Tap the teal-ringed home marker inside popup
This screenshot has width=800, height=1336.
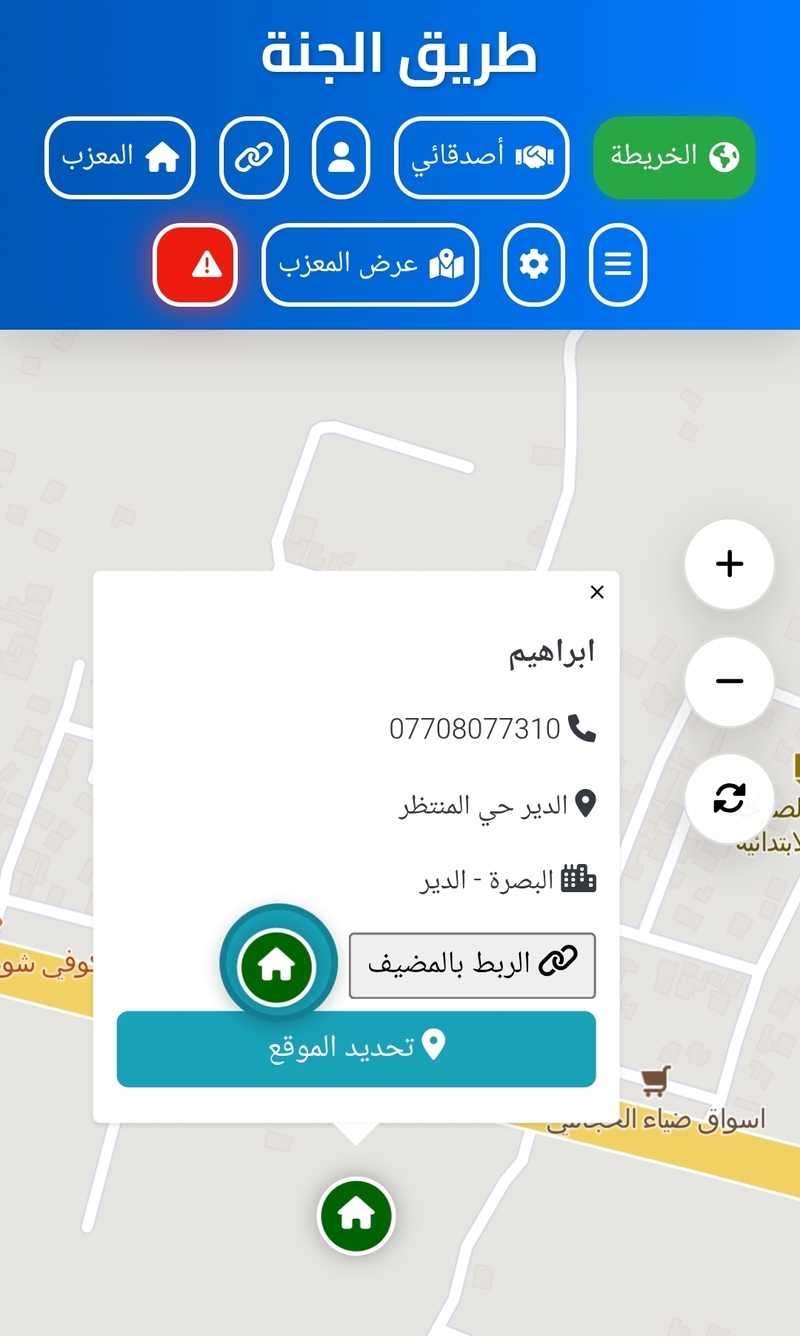[x=277, y=965]
